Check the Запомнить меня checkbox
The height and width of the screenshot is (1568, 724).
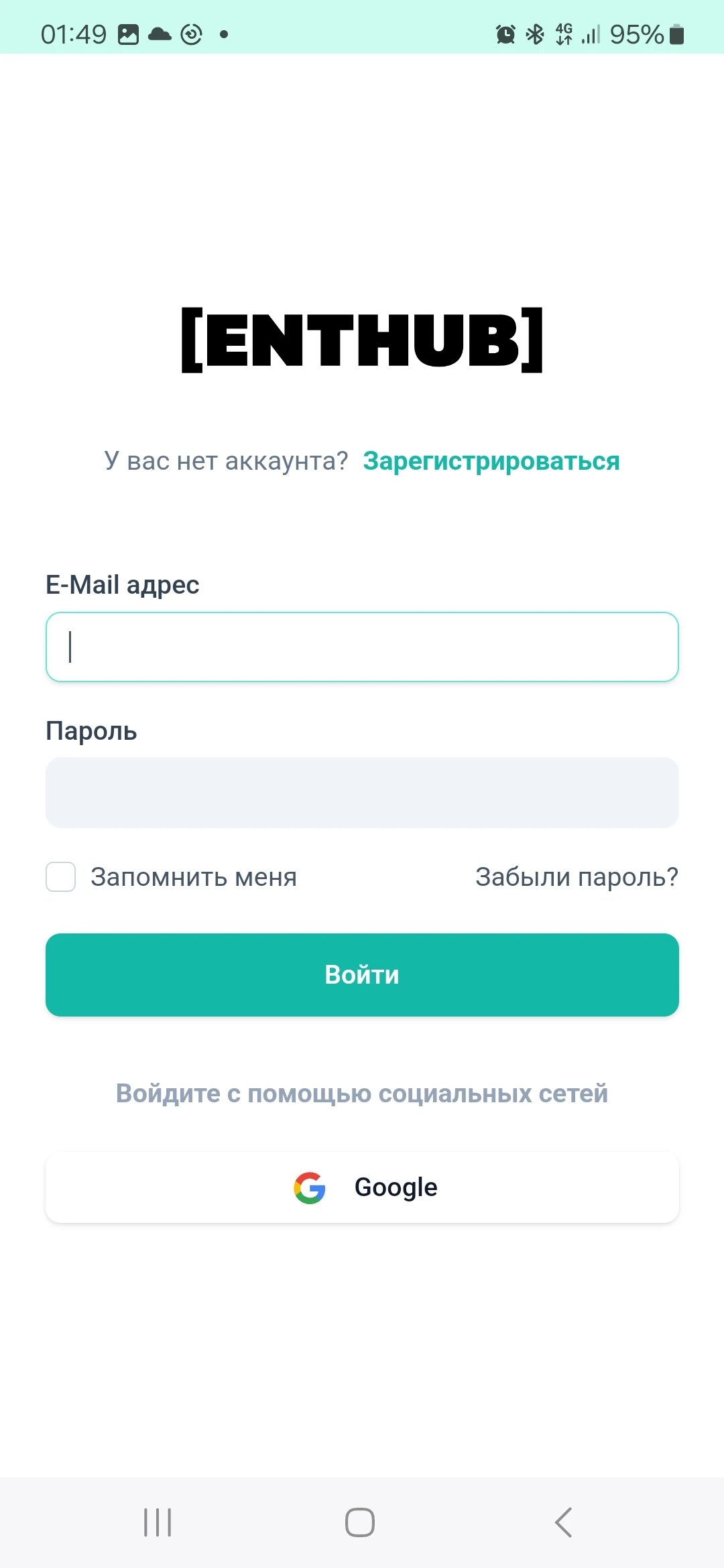(x=60, y=876)
